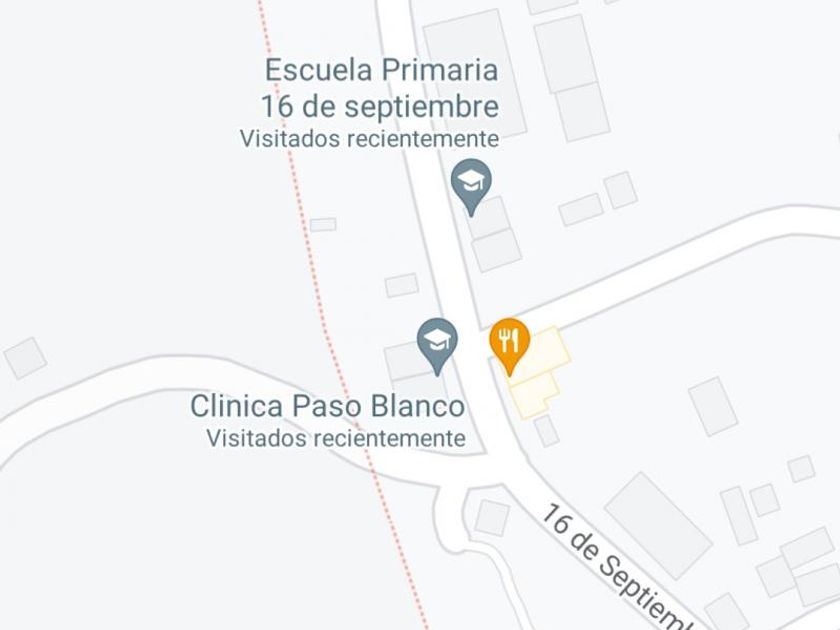Image resolution: width=840 pixels, height=630 pixels.
Task: Select the Clinica Paso Blanco map marker
Action: click(x=437, y=342)
